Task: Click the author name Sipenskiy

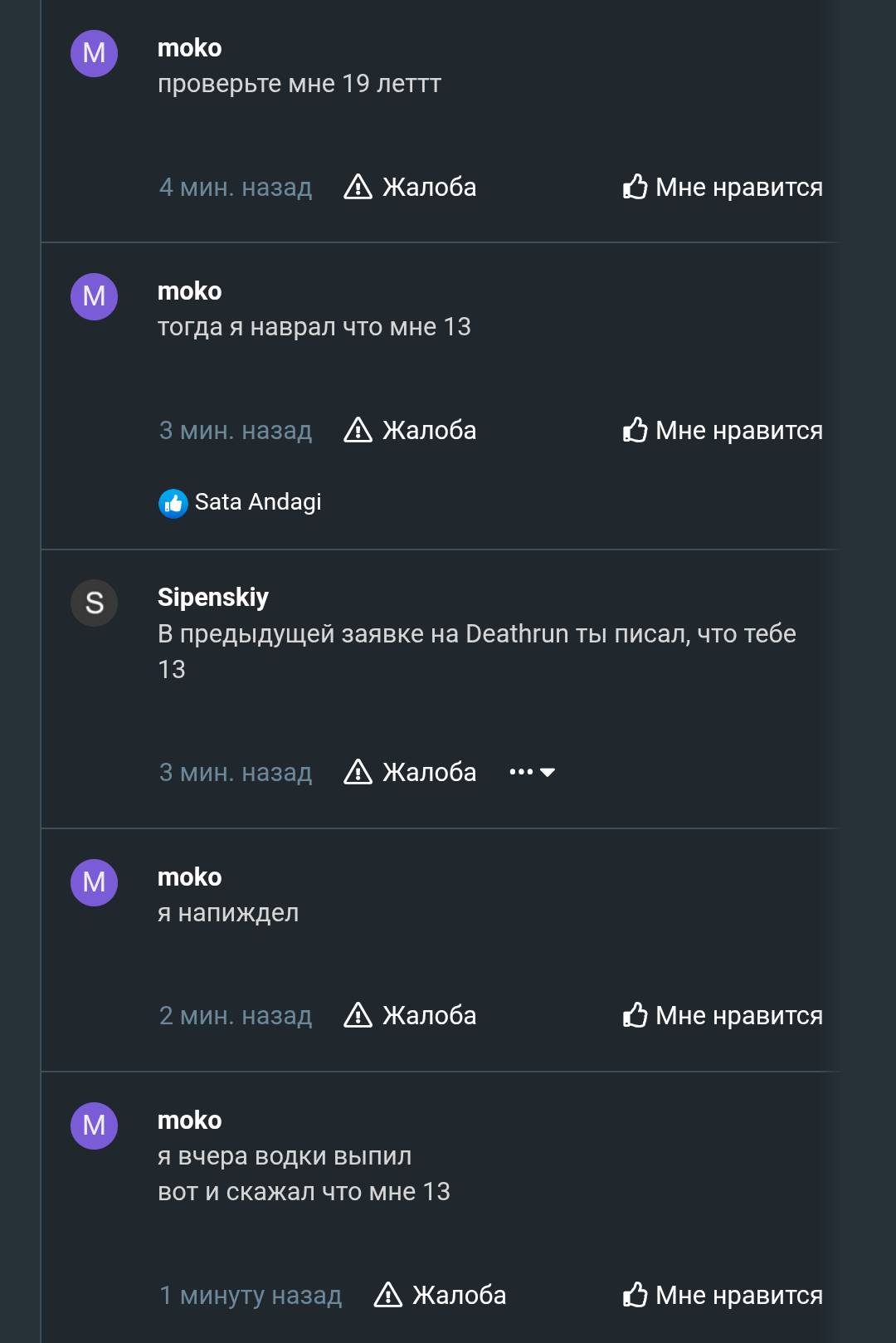Action: coord(212,597)
